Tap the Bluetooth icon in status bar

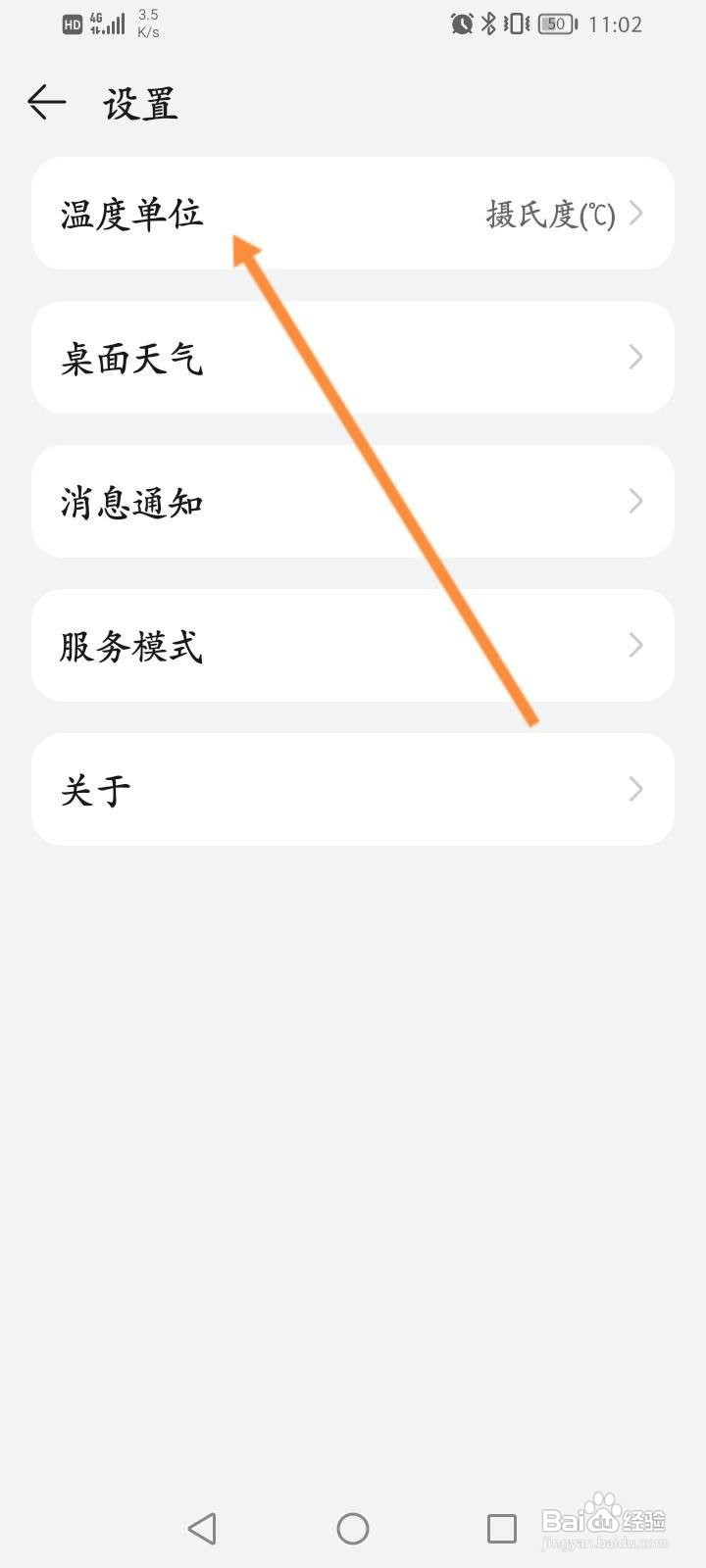[x=487, y=24]
